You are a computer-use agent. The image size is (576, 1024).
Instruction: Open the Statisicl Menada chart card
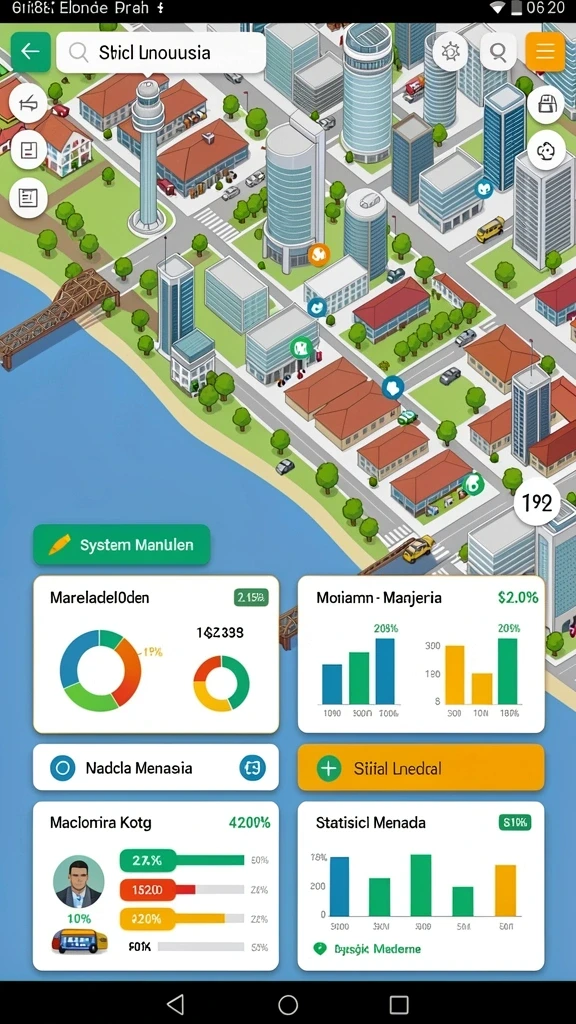click(x=421, y=886)
